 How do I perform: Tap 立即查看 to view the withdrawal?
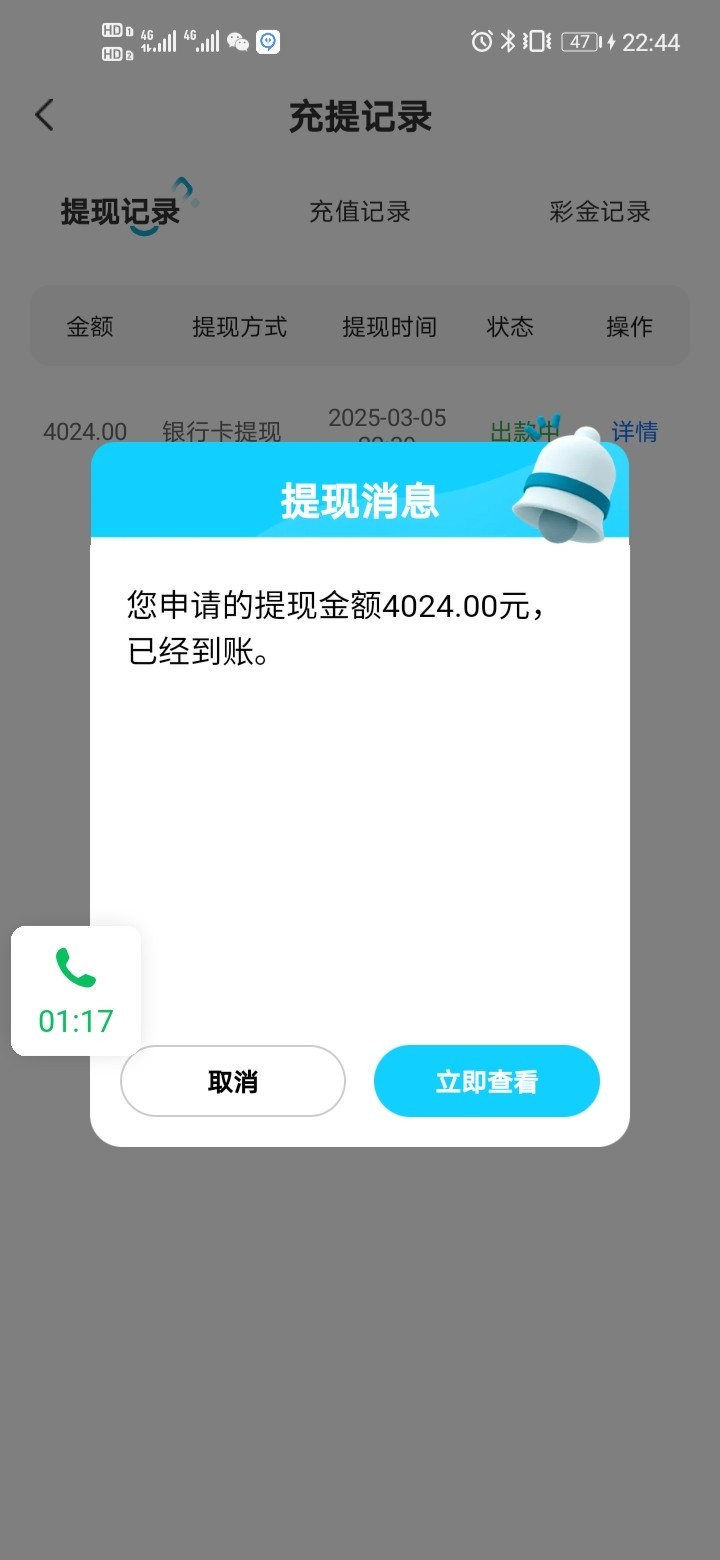point(486,1081)
